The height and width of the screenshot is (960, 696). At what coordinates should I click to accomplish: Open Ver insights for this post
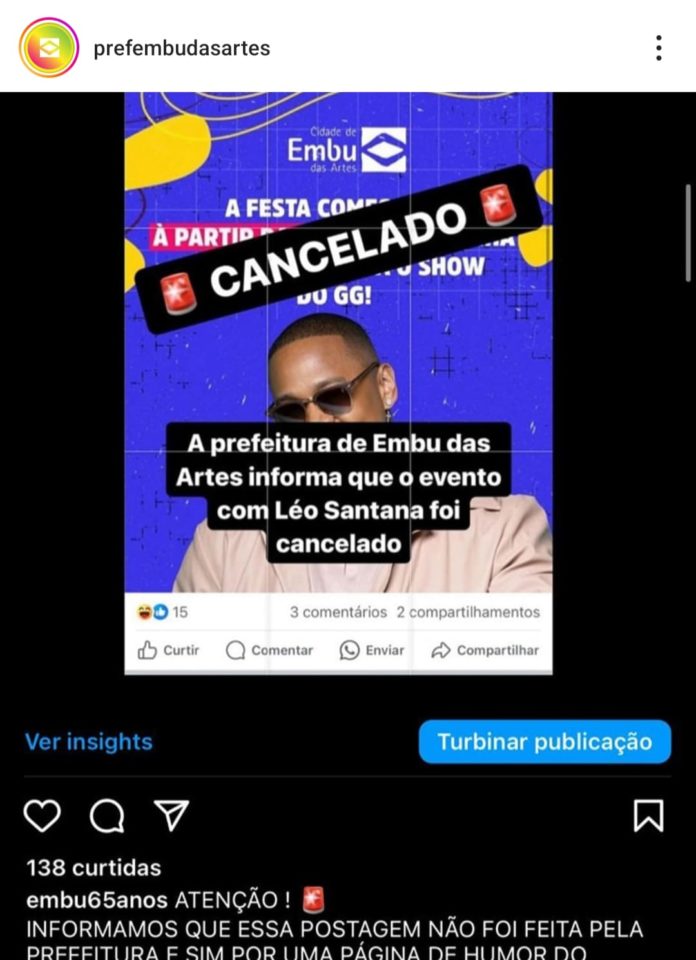point(89,741)
